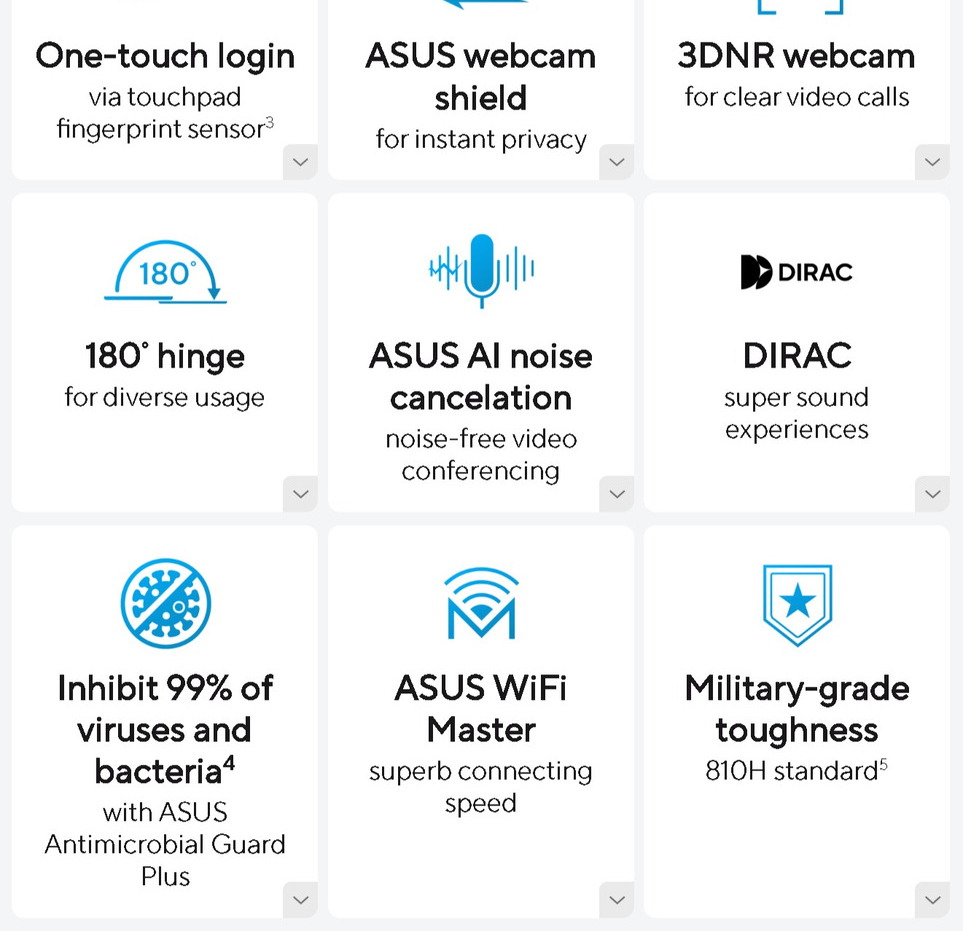
Task: Show Military-grade toughness details
Action: pos(932,900)
